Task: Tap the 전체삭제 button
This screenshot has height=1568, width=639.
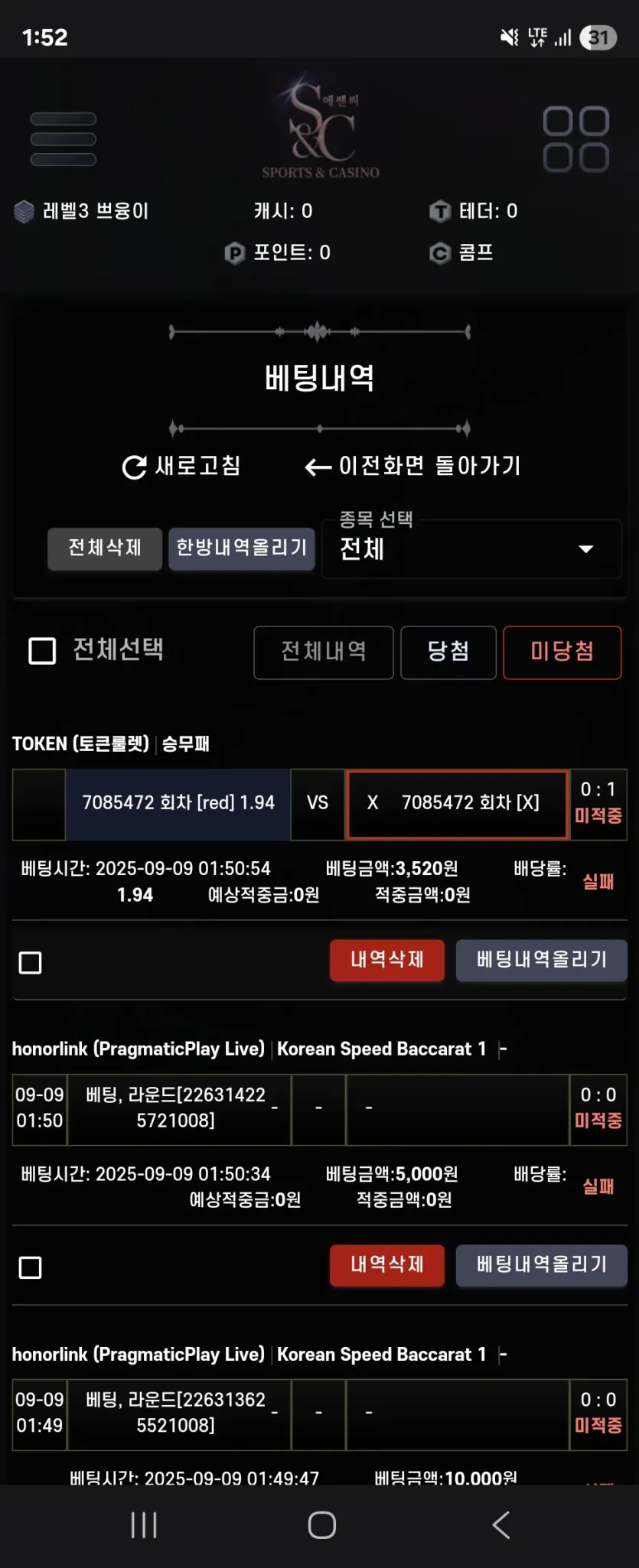Action: click(105, 548)
